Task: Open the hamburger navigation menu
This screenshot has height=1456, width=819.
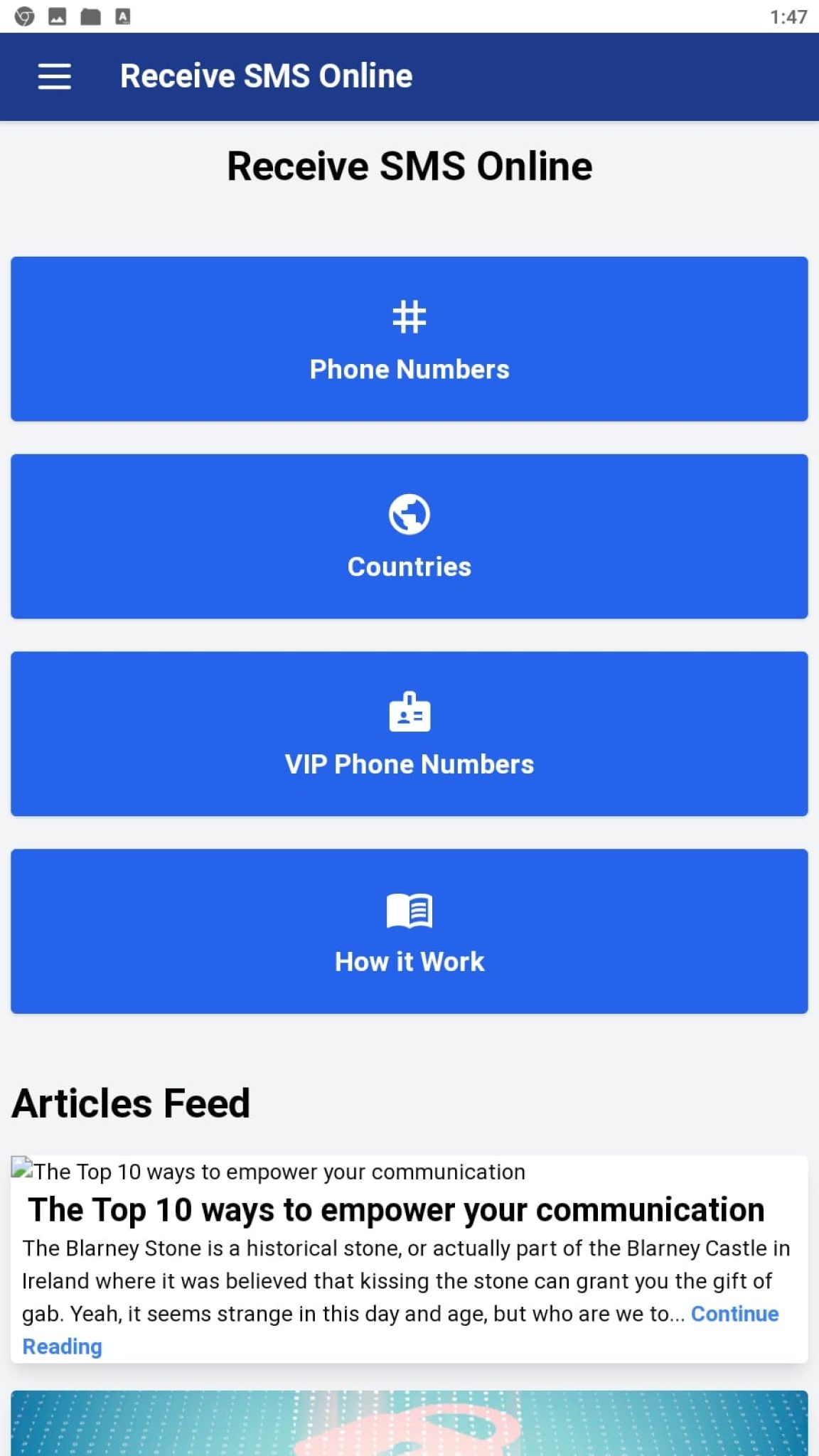Action: [53, 76]
